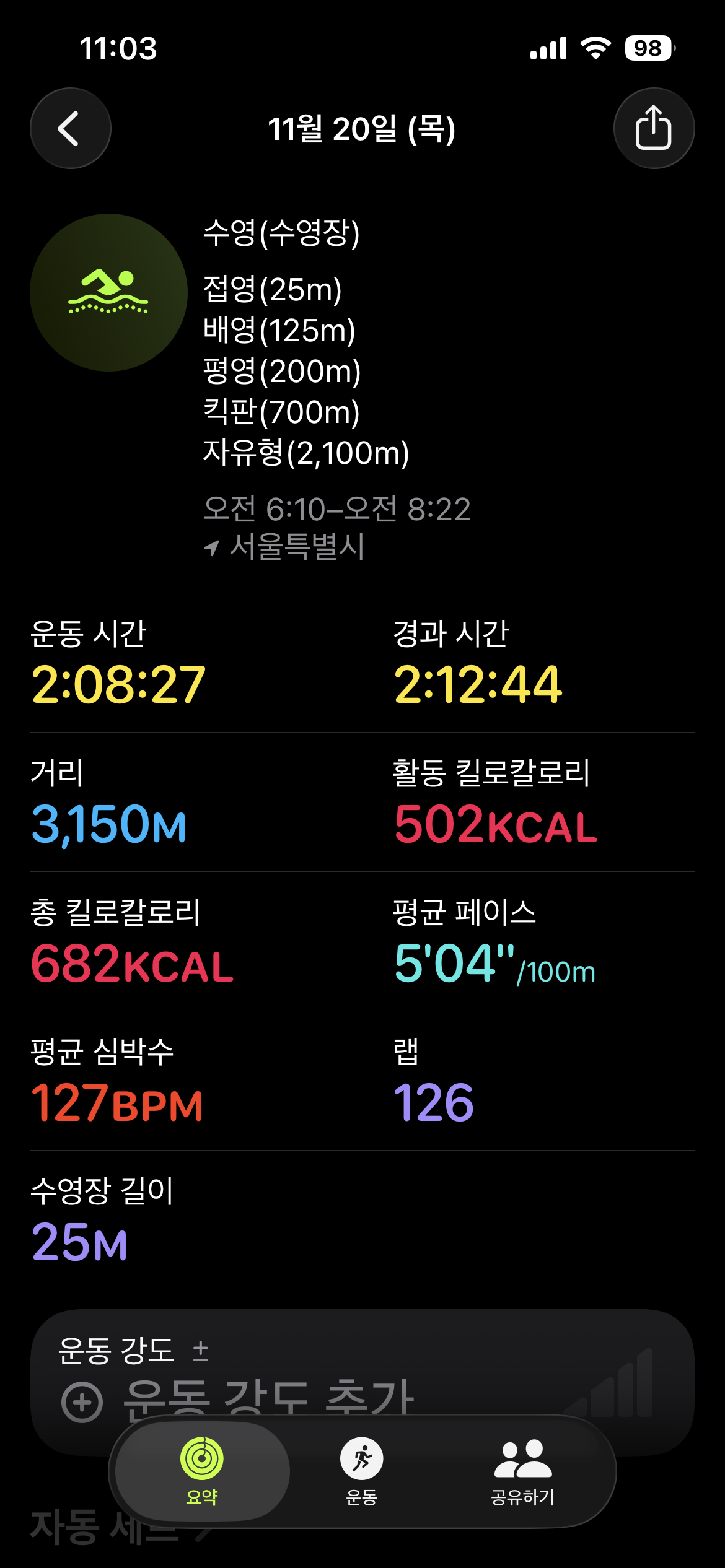Share this swimming workout
The height and width of the screenshot is (1568, 725).
tap(654, 128)
